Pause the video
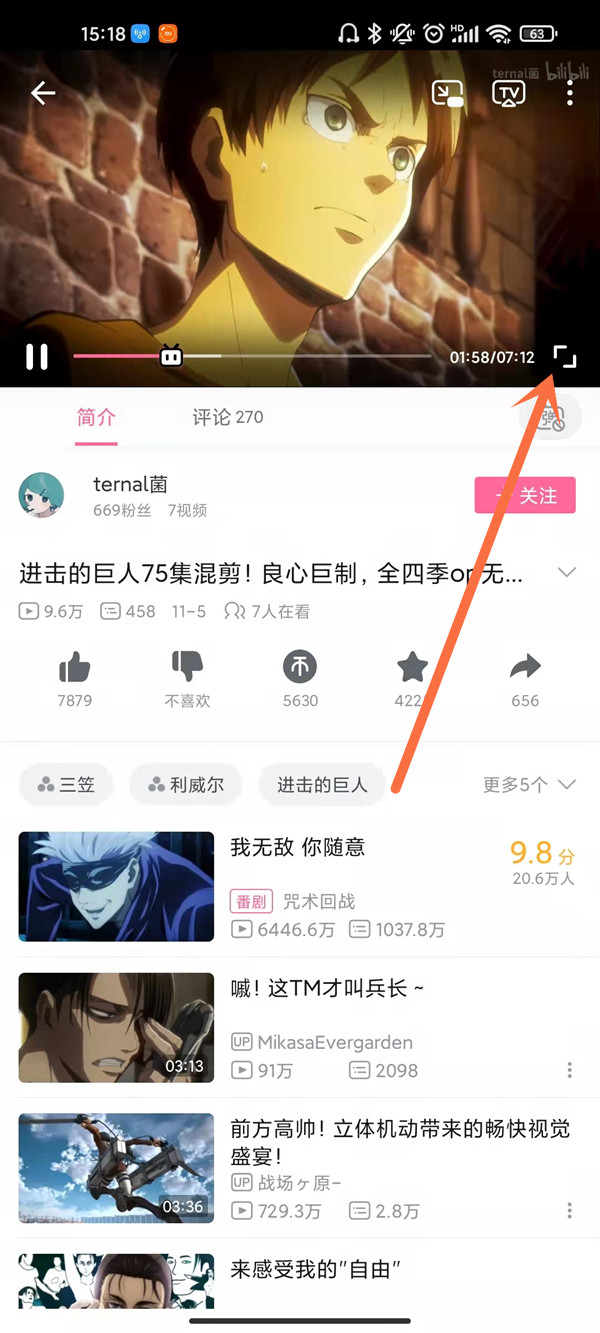 point(37,356)
